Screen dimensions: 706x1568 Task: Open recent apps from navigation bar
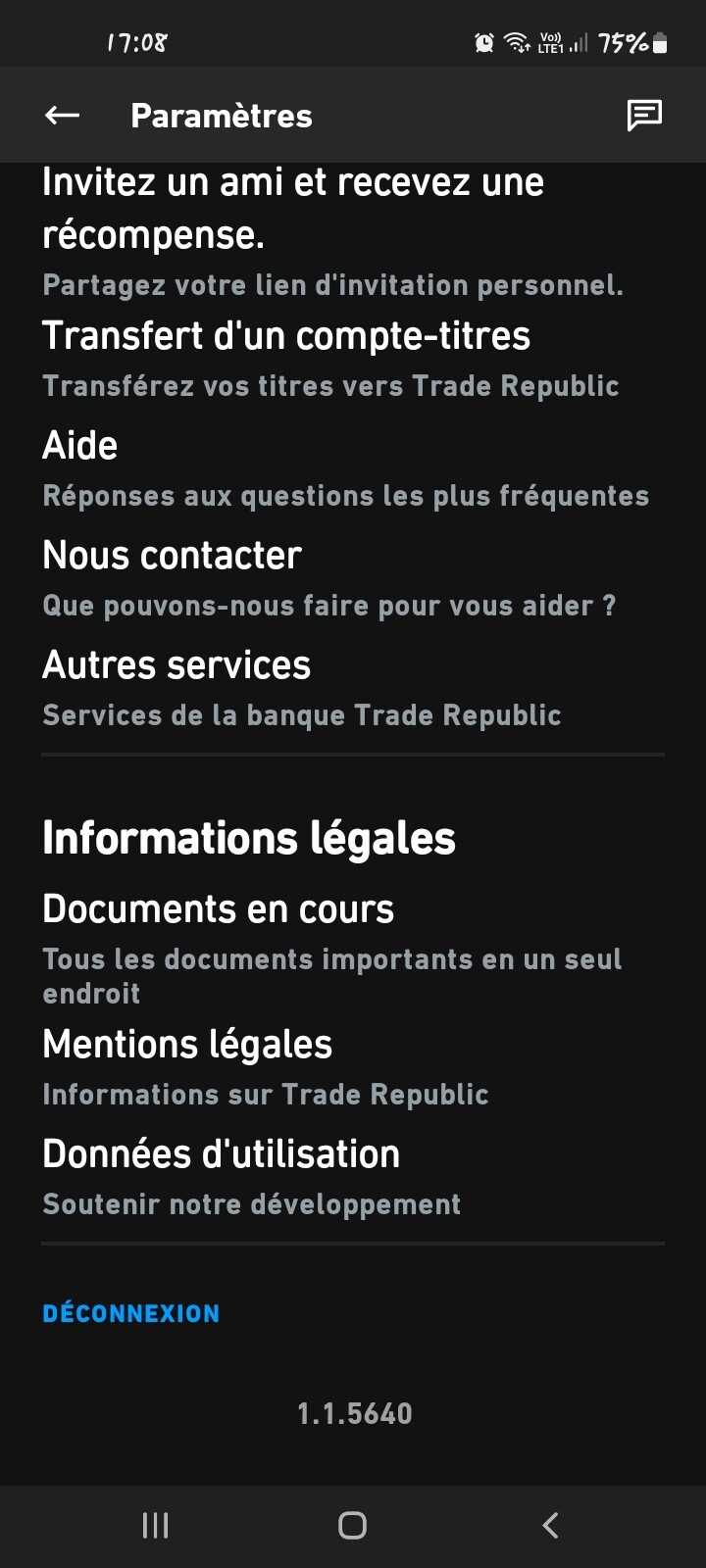pos(155,1525)
